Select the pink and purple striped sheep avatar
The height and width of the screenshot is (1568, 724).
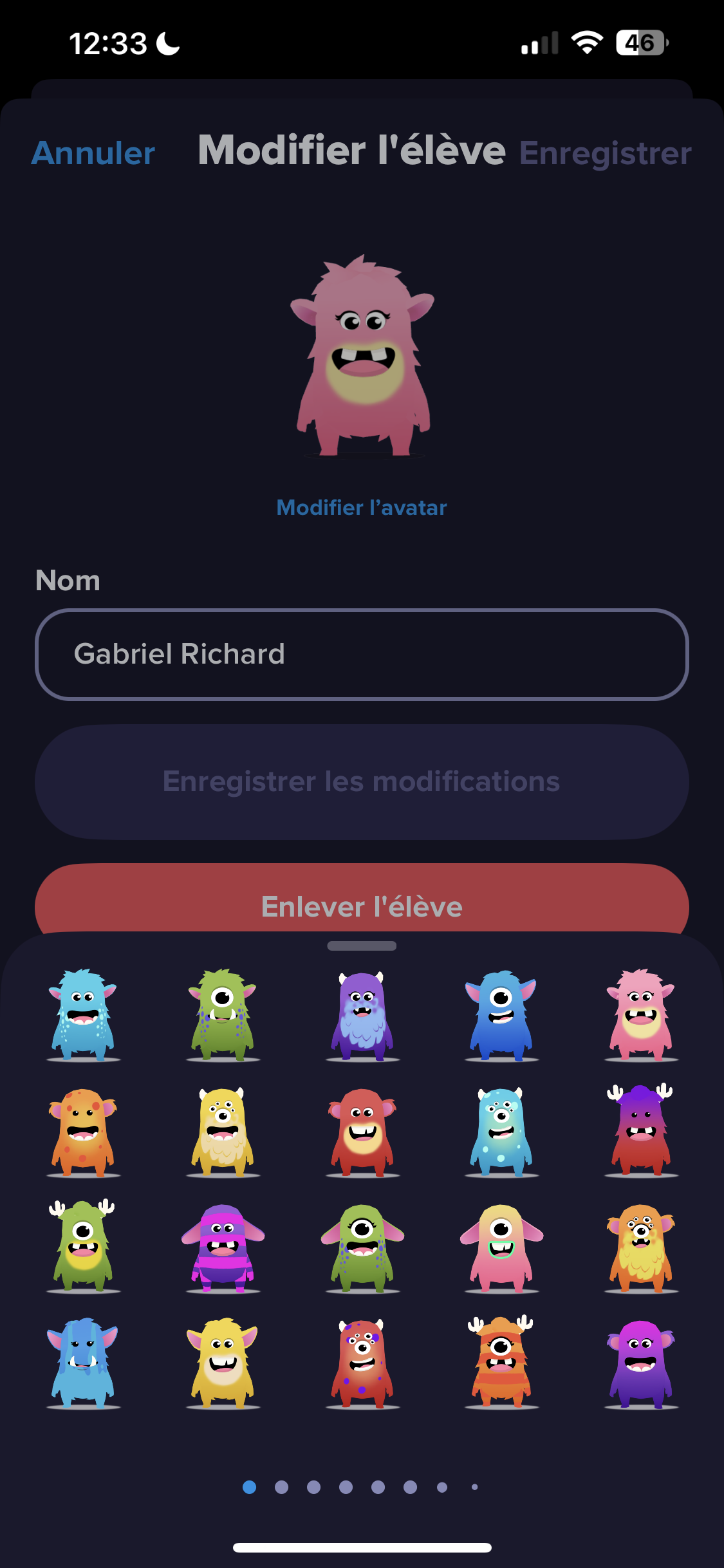(225, 1252)
